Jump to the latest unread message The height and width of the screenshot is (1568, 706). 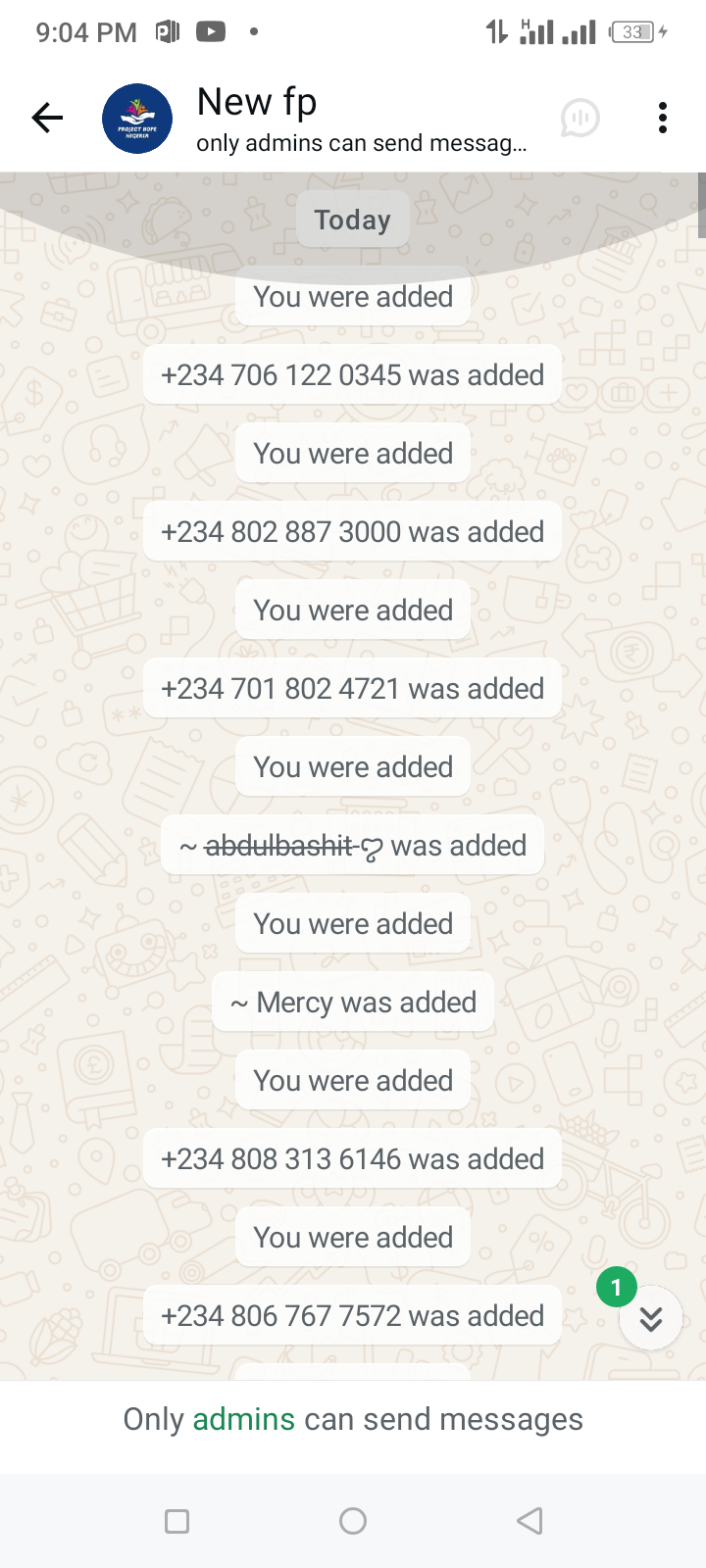pyautogui.click(x=650, y=1319)
